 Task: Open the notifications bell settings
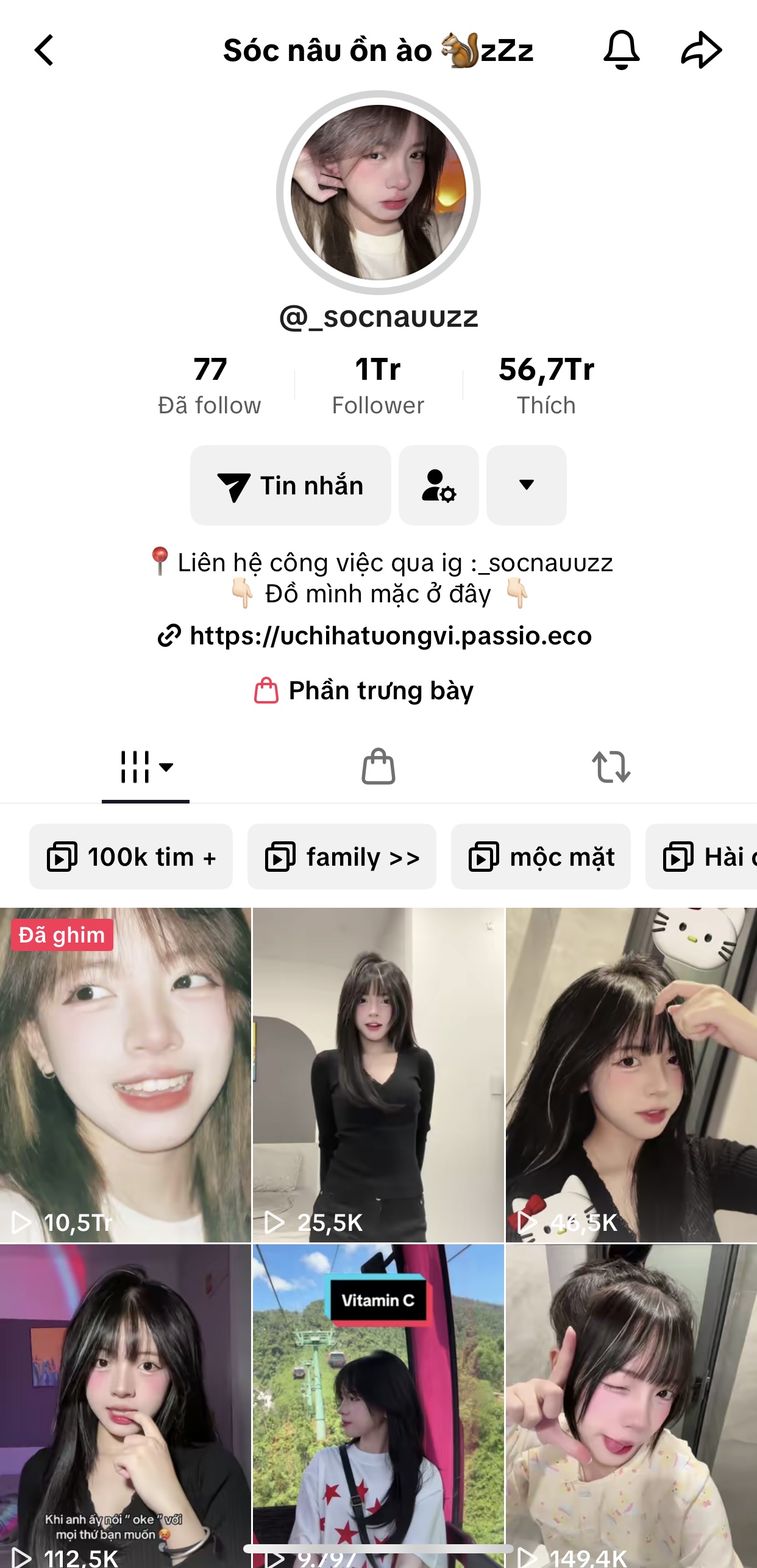point(621,50)
